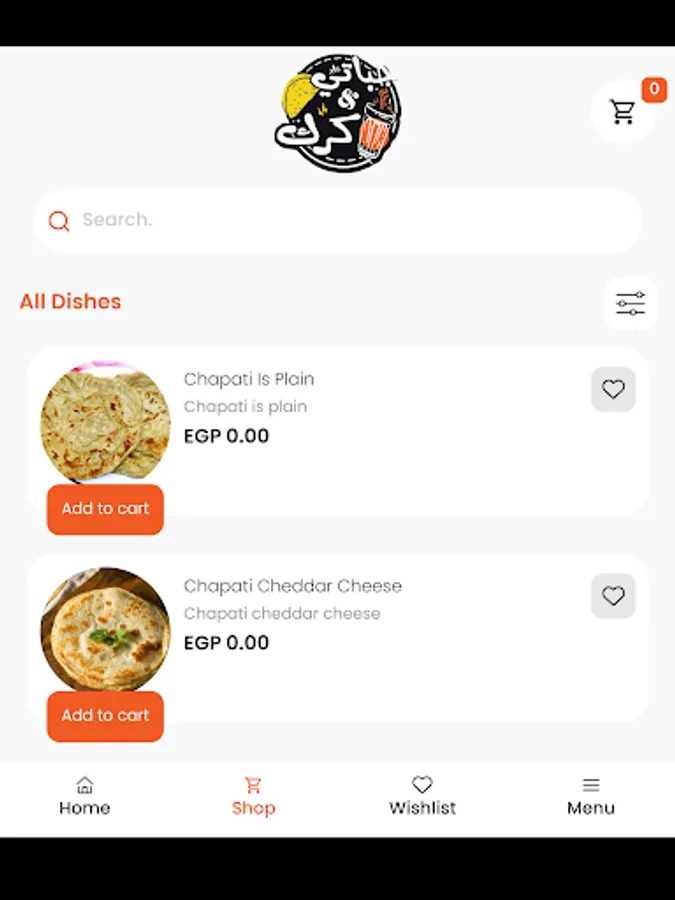Open the shopping cart
This screenshot has height=900, width=675.
pyautogui.click(x=623, y=111)
